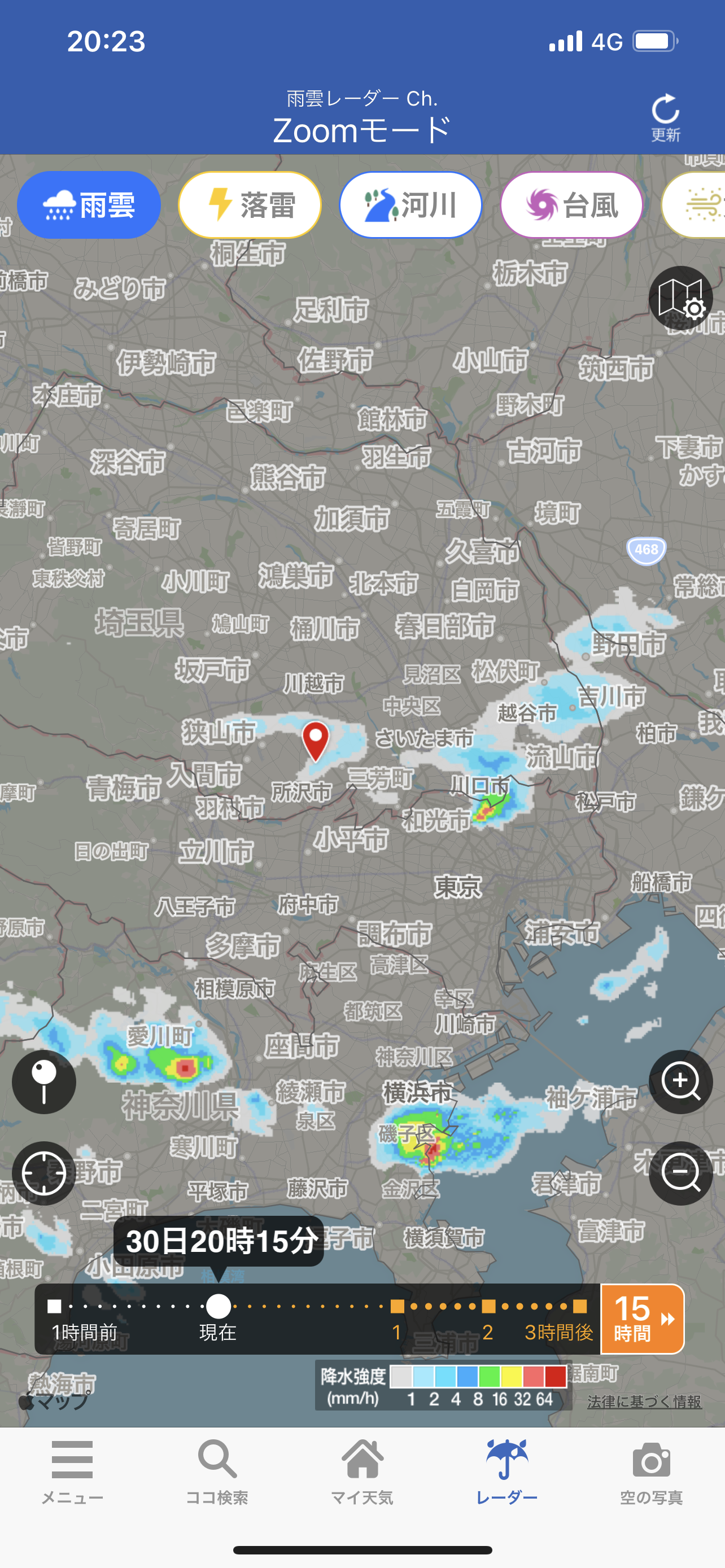Screen dimensions: 725x1568
Task: Select the 雨雲 rain cloud chip
Action: [x=89, y=205]
